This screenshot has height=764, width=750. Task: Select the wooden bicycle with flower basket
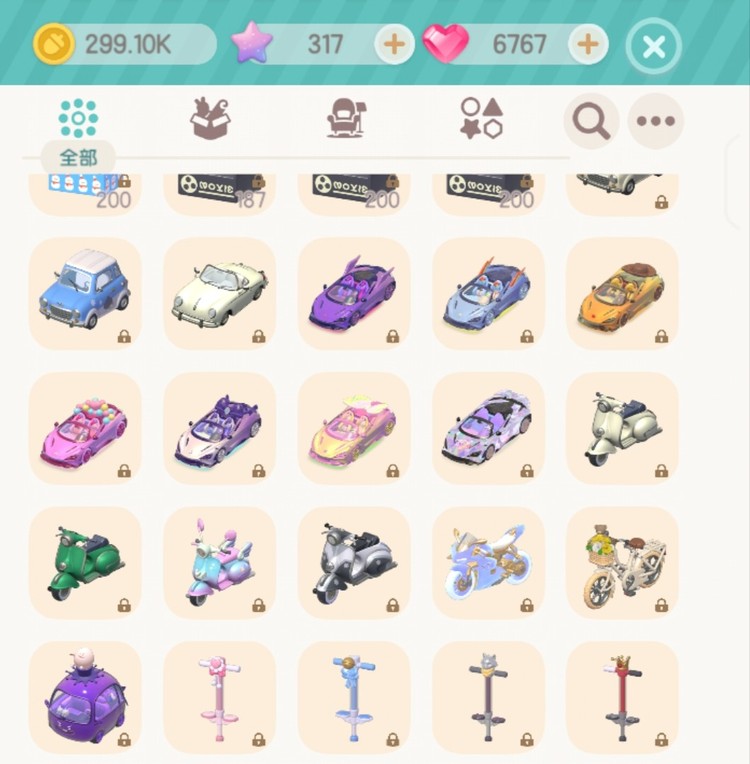point(622,562)
